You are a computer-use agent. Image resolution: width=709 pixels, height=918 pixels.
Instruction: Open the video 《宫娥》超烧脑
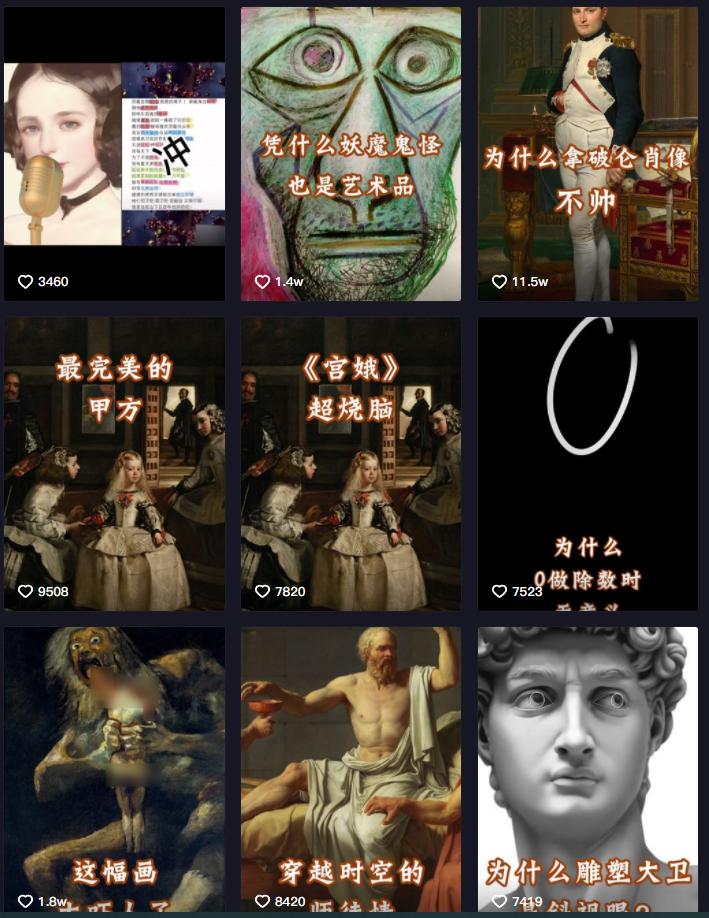coord(351,464)
